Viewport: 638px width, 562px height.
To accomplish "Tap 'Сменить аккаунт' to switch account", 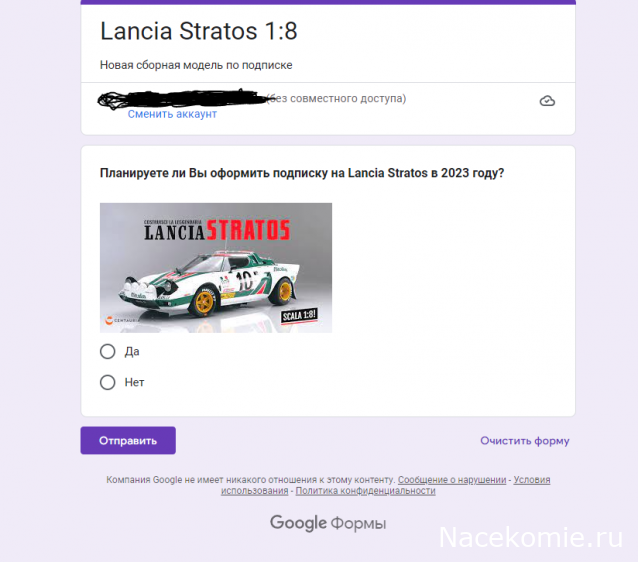I will click(x=172, y=114).
